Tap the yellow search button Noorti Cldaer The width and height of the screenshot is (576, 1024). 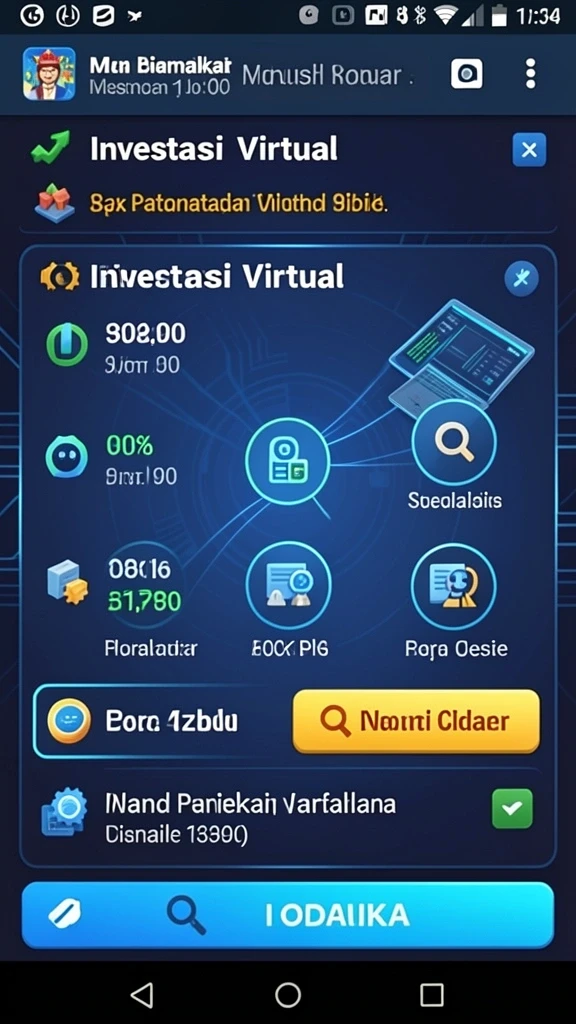tap(416, 721)
